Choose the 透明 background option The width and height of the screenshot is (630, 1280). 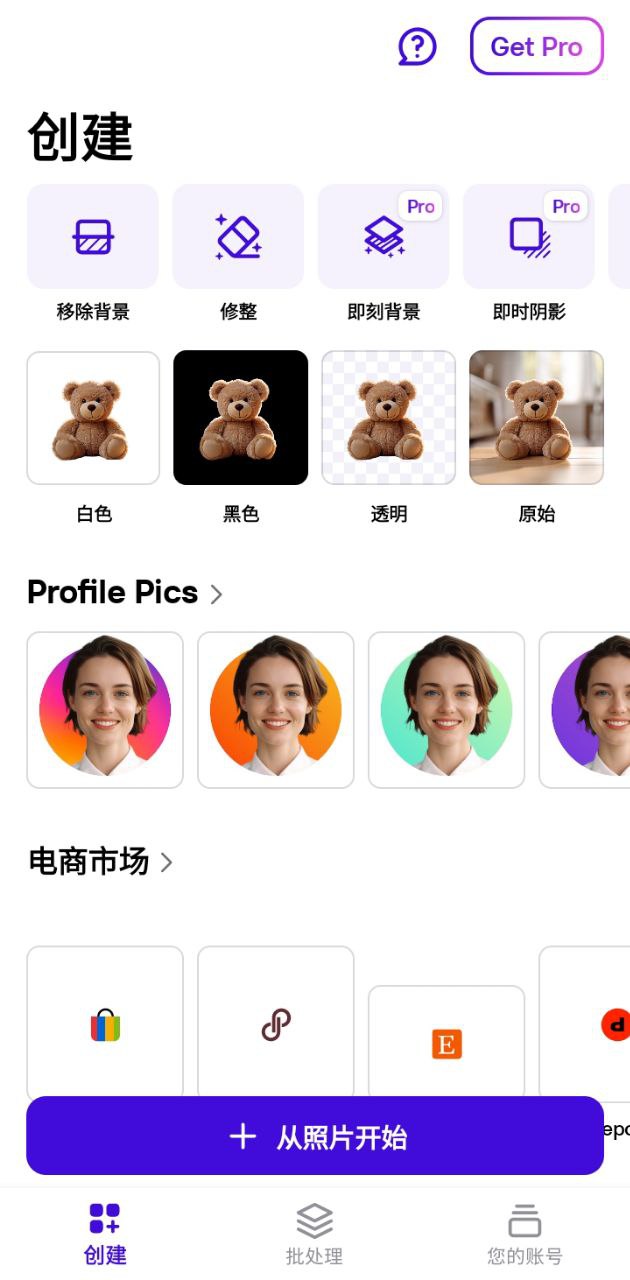click(388, 418)
